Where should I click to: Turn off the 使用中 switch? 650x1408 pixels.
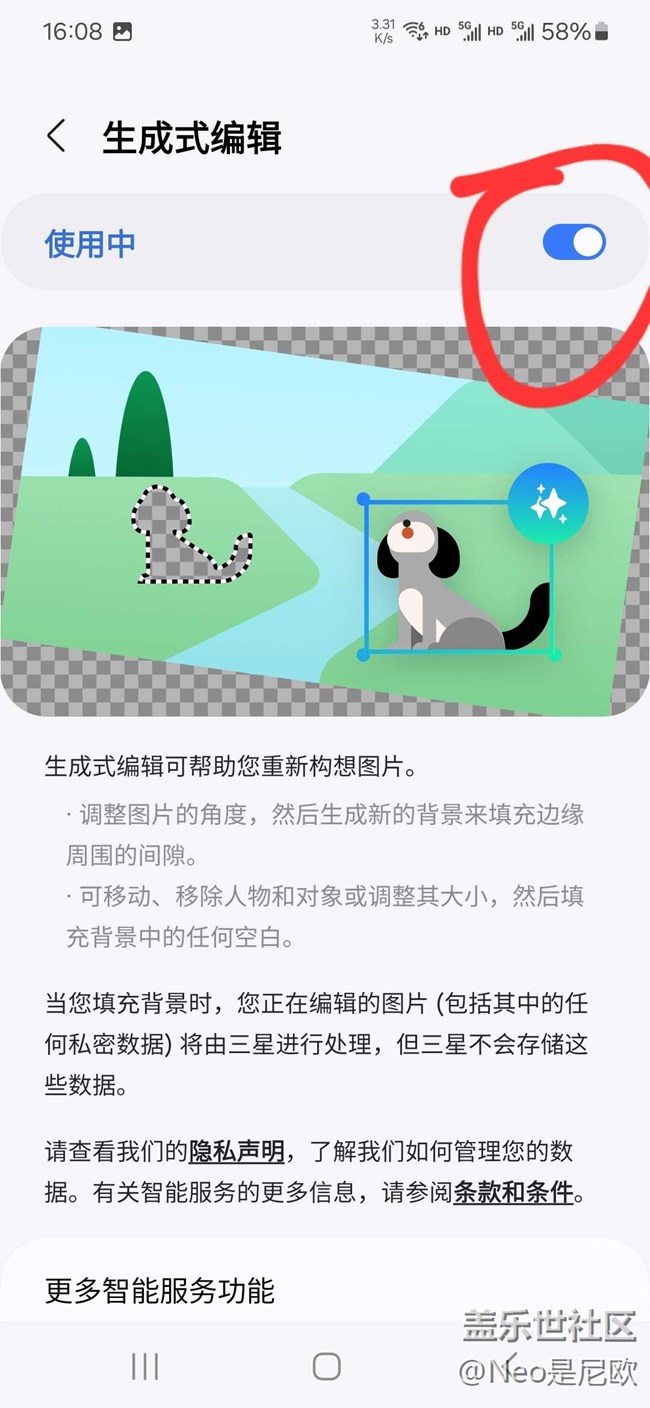click(574, 242)
